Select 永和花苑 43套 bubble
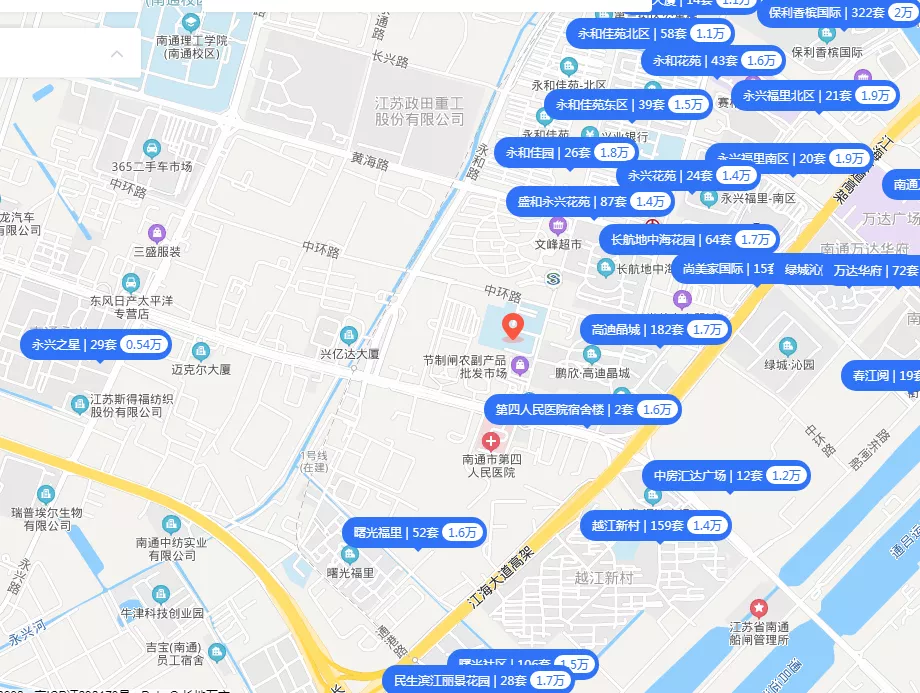This screenshot has width=920, height=693. pos(714,61)
